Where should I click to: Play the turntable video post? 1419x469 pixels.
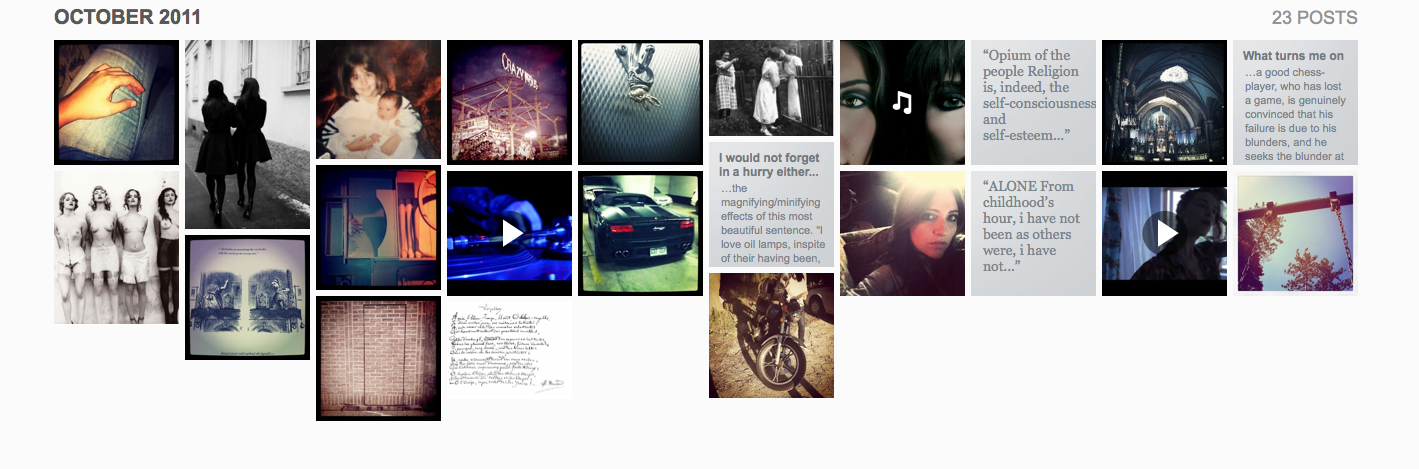coord(509,233)
